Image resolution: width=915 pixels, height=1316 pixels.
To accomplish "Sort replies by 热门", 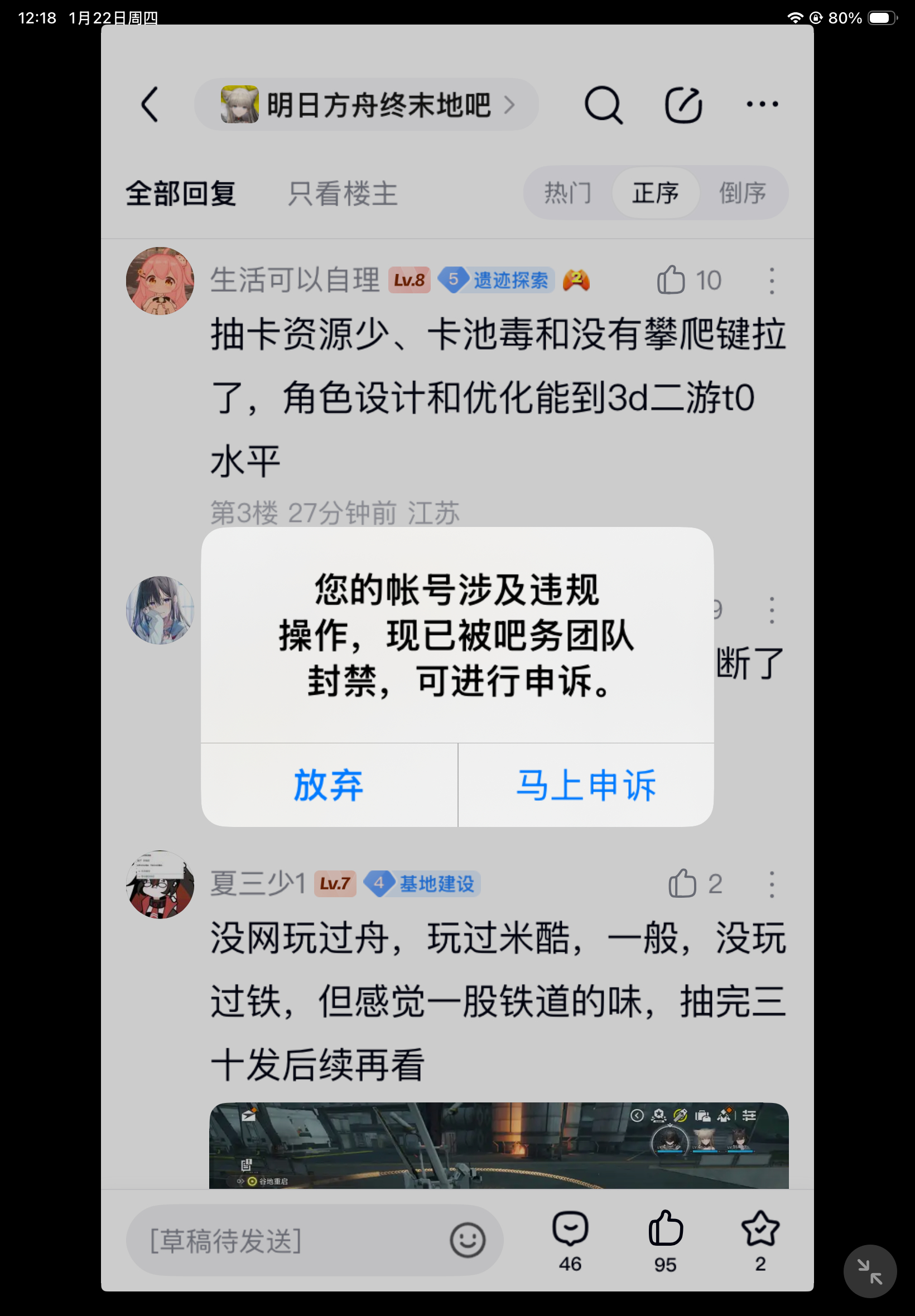I will (567, 193).
